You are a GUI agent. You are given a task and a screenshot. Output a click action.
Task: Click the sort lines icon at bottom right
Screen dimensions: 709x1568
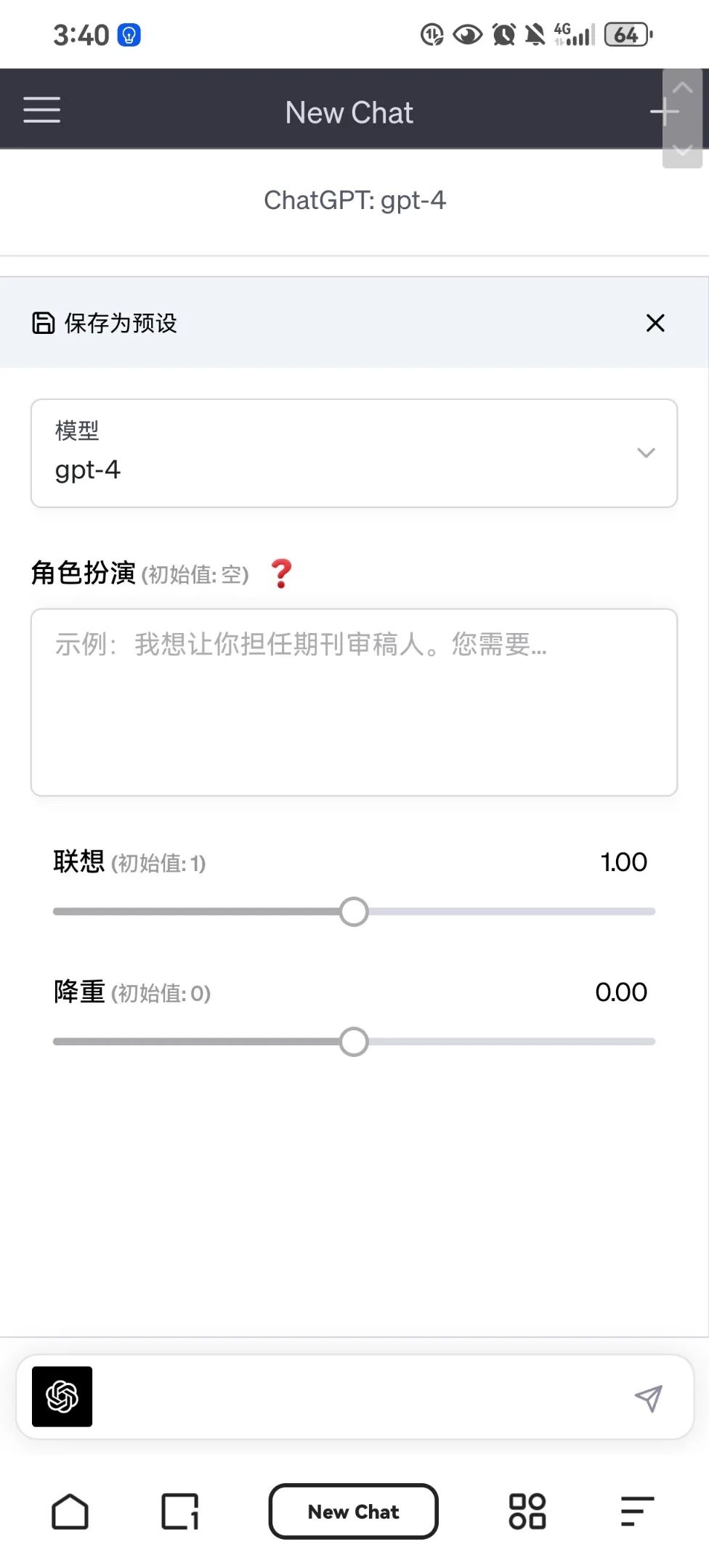point(636,1512)
